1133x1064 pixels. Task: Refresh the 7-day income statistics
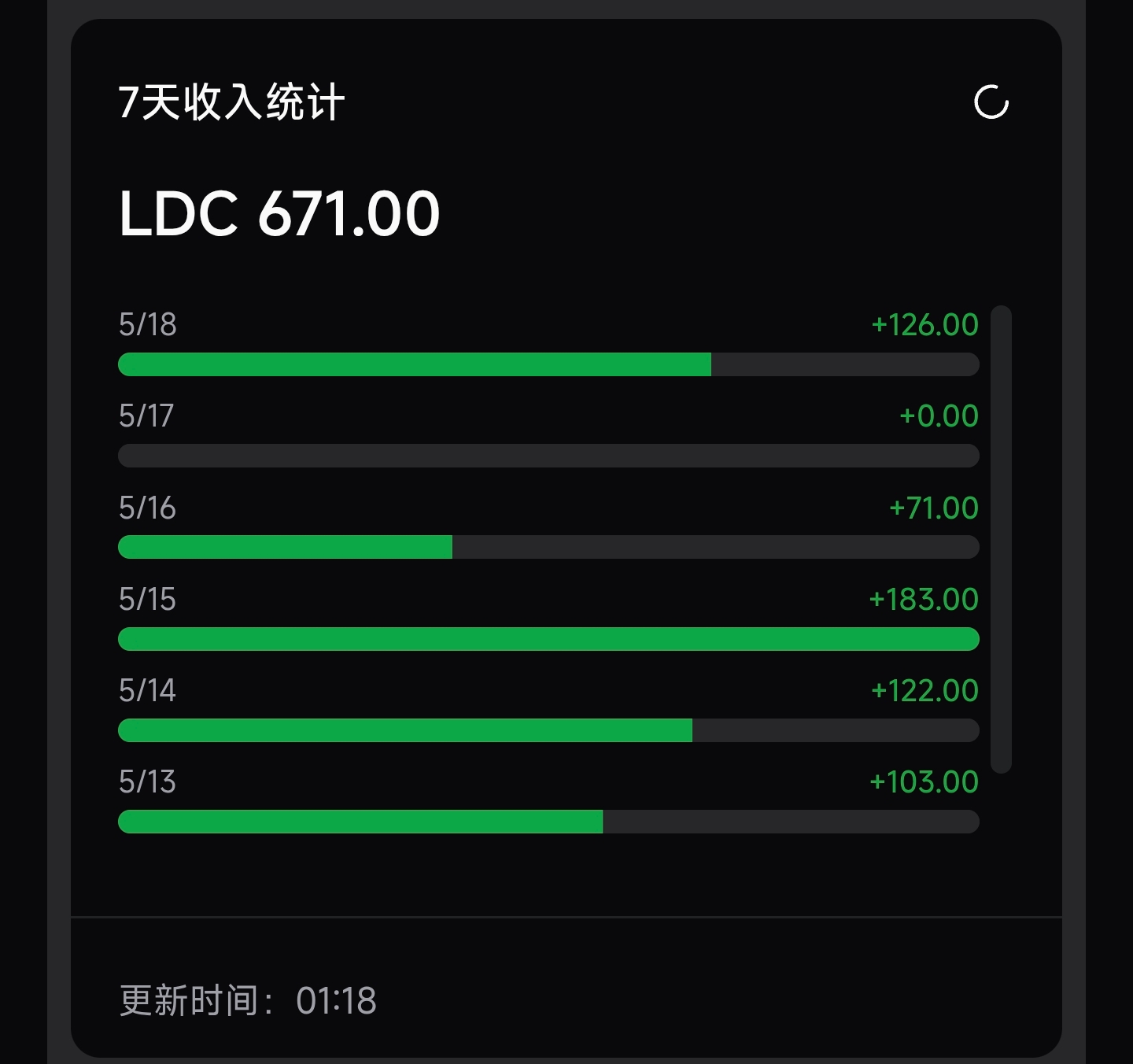pyautogui.click(x=991, y=102)
